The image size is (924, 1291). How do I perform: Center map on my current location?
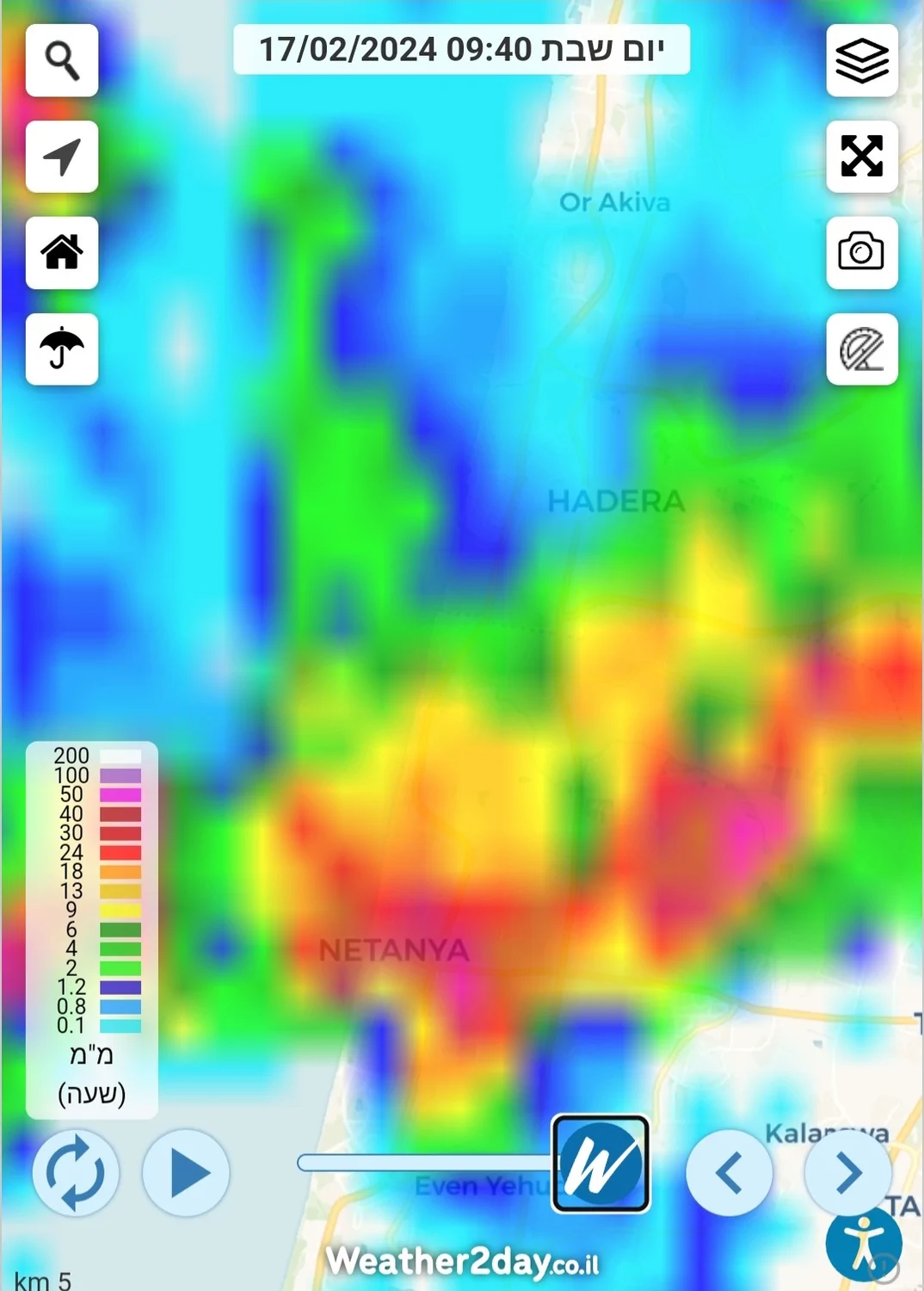pos(62,157)
